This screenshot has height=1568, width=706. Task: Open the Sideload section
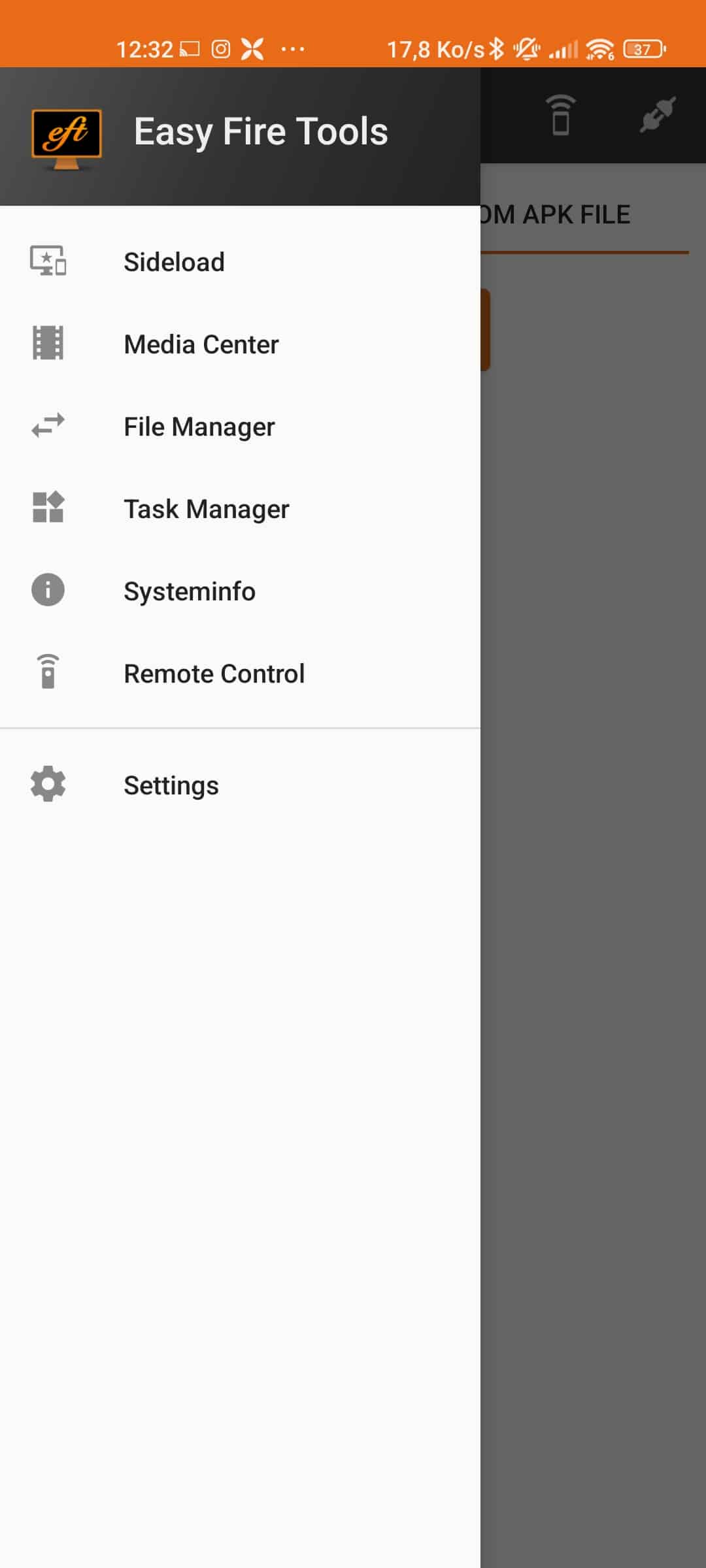click(240, 262)
